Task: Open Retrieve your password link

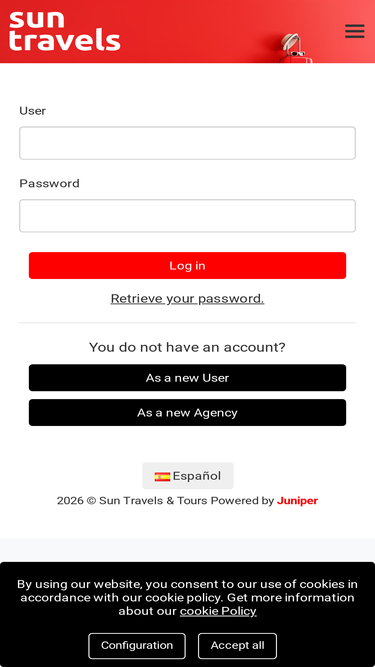Action: pos(188,299)
